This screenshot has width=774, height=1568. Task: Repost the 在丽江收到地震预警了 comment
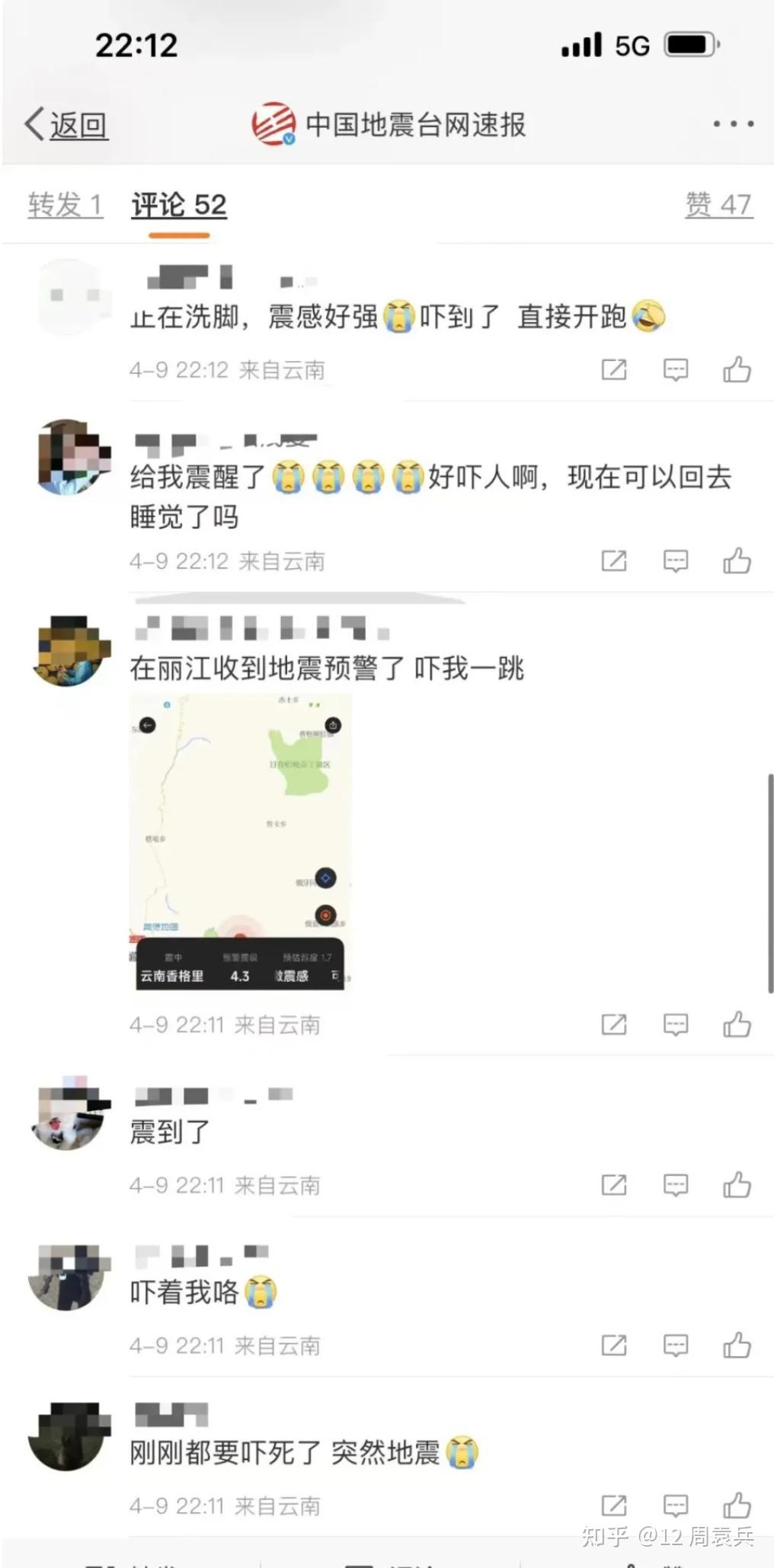pos(614,1025)
